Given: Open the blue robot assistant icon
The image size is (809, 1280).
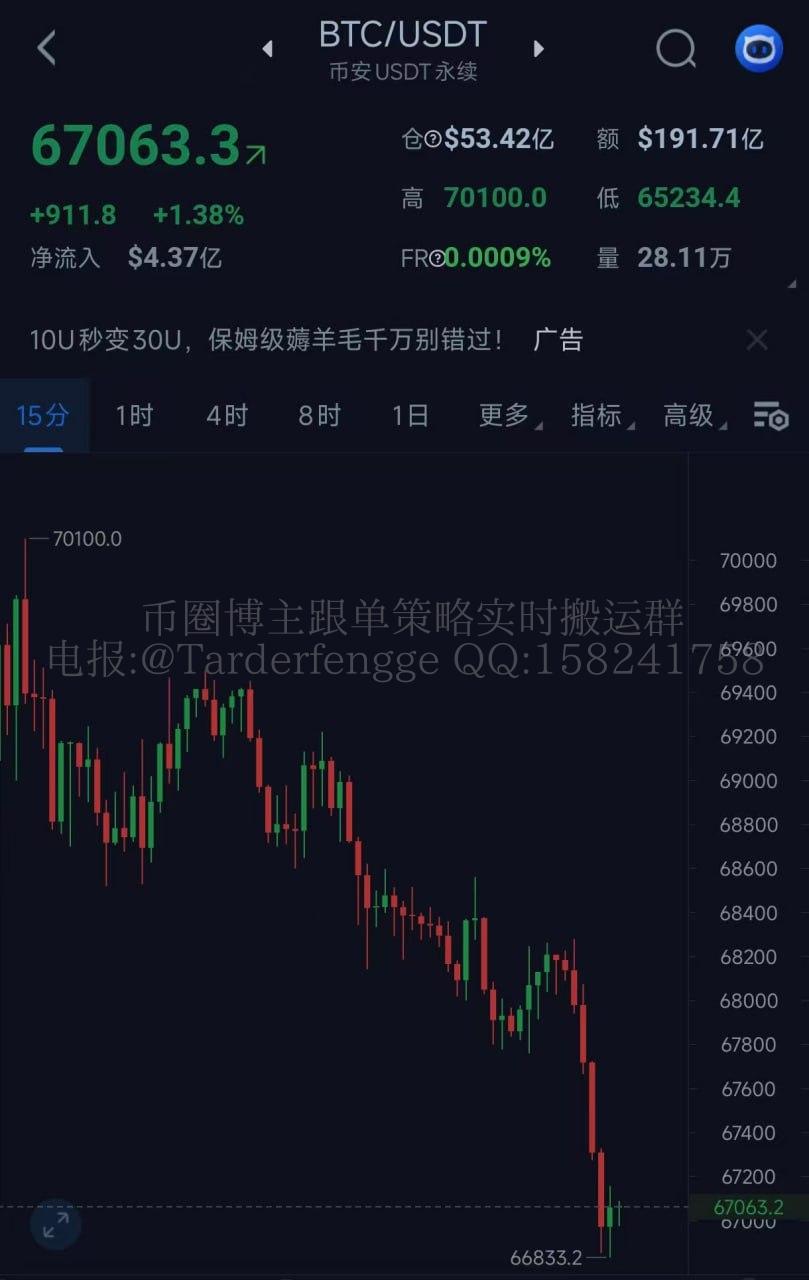Looking at the screenshot, I should point(759,48).
